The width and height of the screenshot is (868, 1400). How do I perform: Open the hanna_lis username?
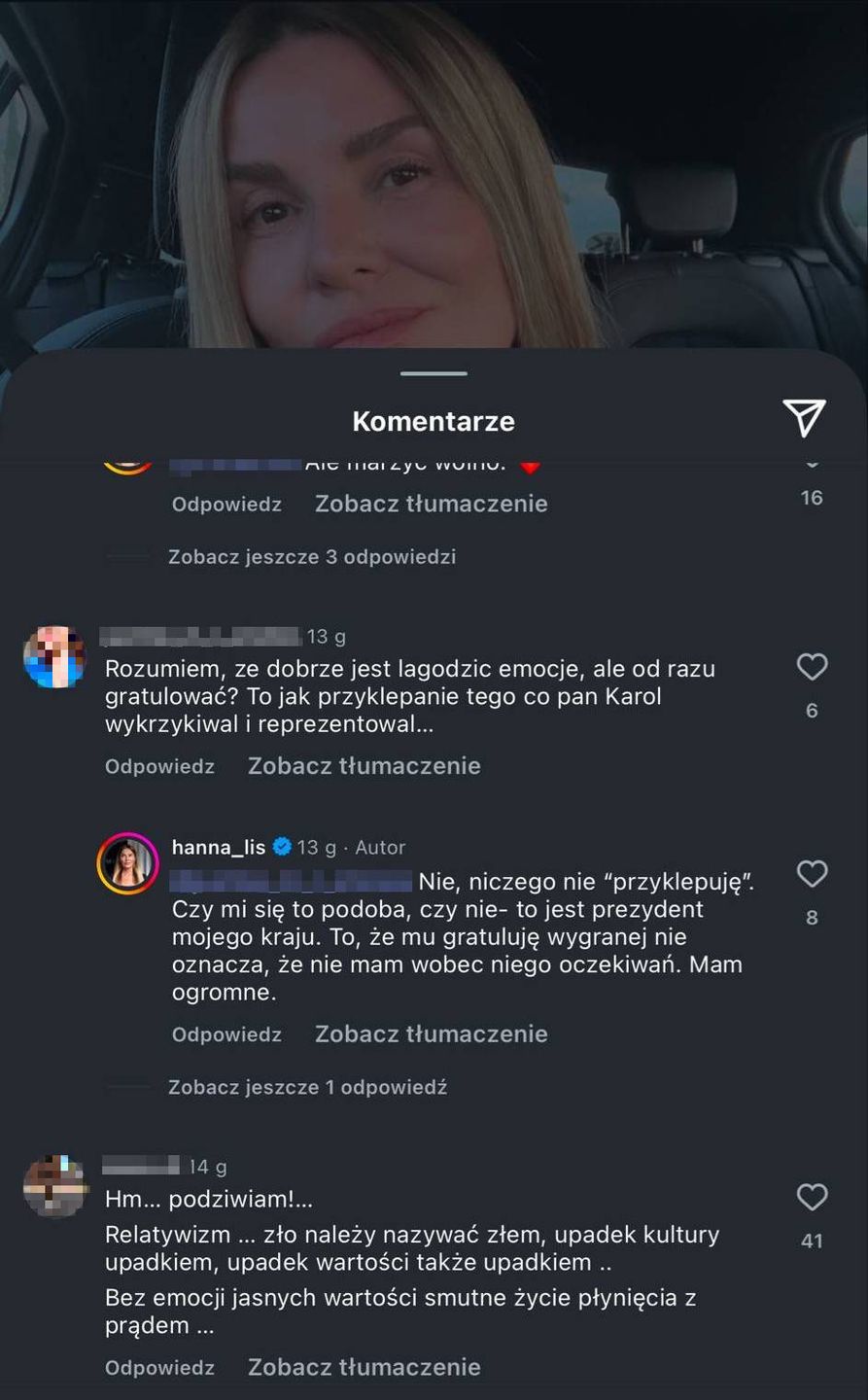218,847
